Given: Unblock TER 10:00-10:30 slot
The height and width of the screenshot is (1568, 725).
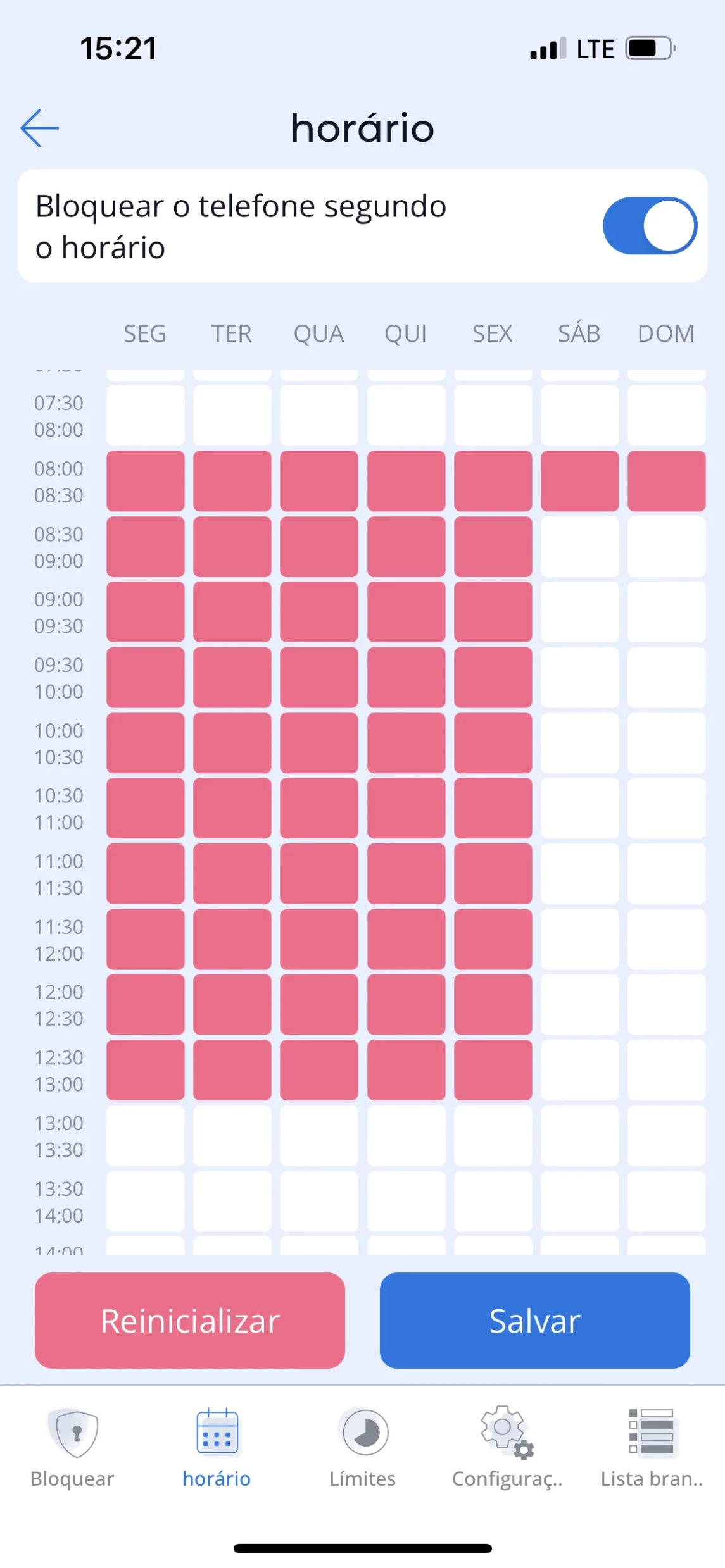Looking at the screenshot, I should coord(232,743).
